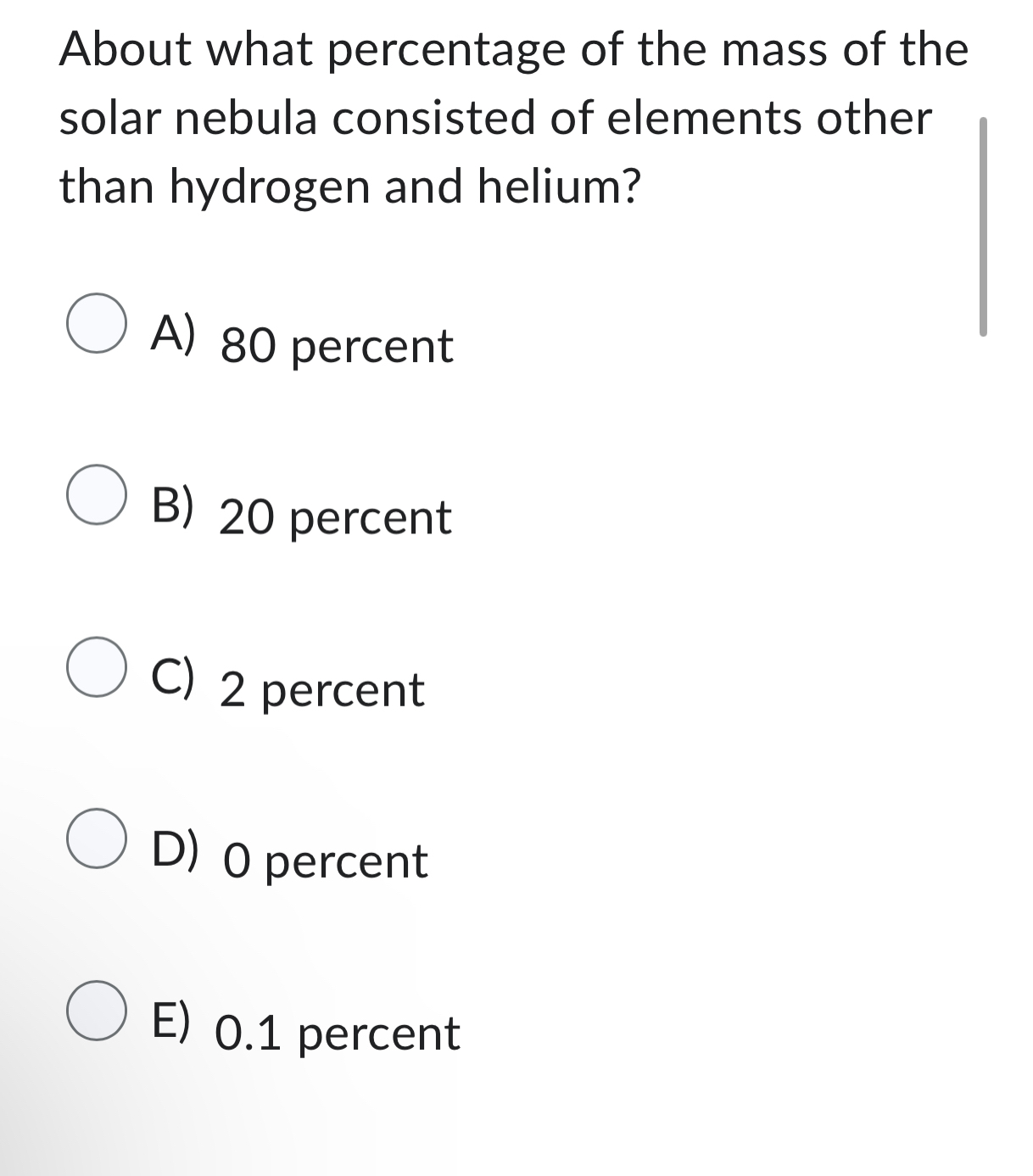Mark answer C) 2 percent
This screenshot has height=1176, width=1033.
[x=96, y=667]
